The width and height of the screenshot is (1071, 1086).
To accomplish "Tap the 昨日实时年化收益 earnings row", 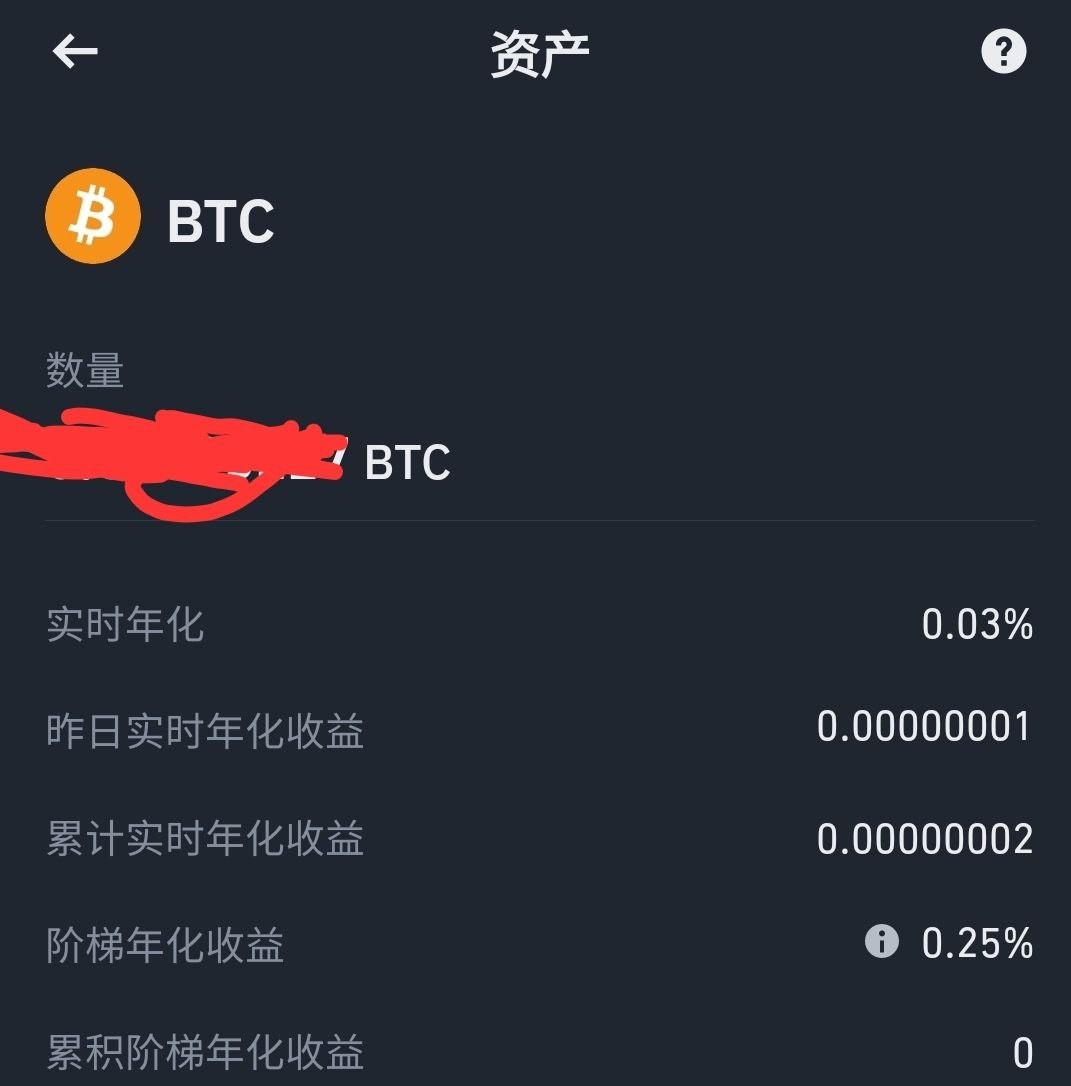I will [x=205, y=732].
